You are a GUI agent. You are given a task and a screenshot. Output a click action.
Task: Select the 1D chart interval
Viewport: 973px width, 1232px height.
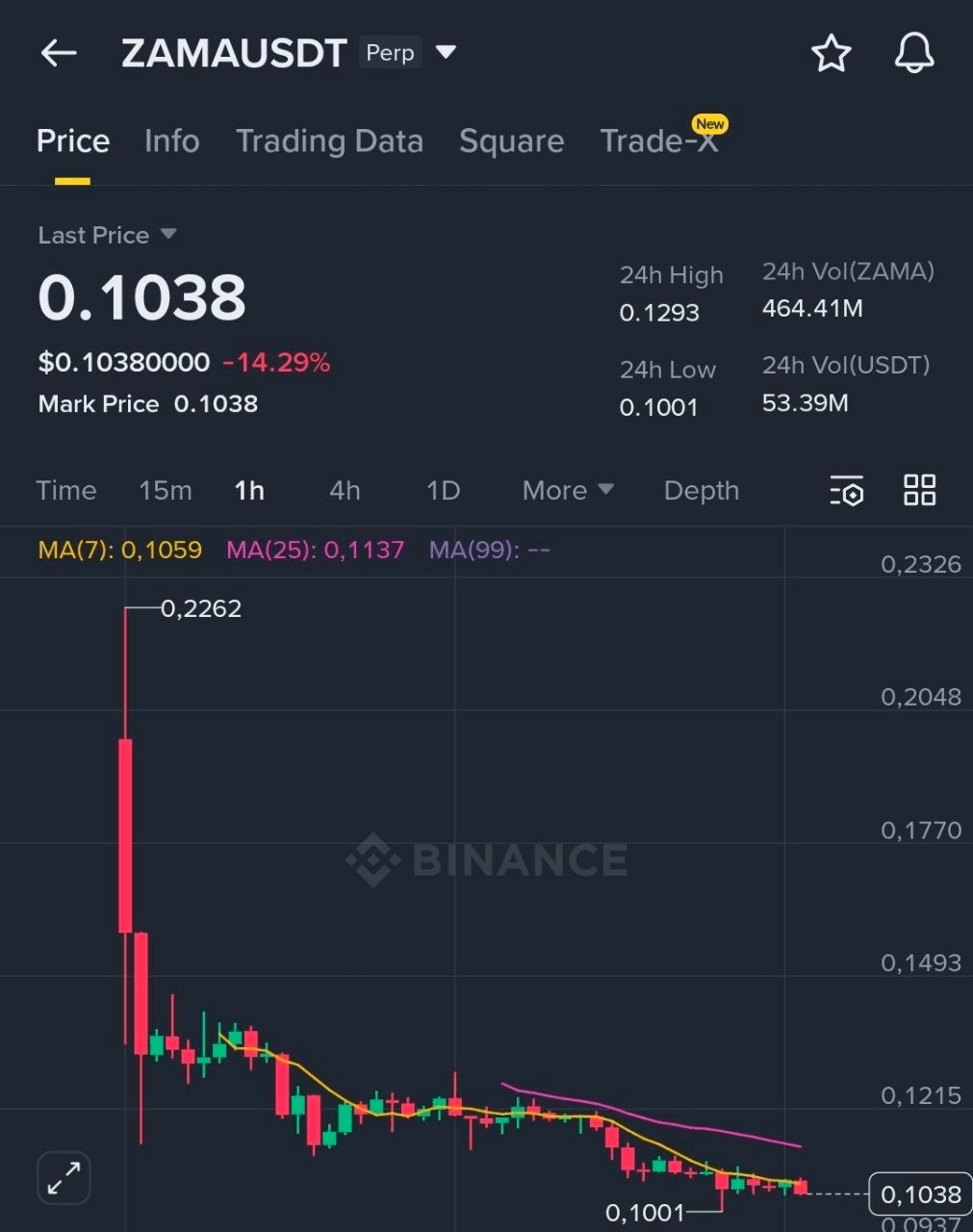tap(443, 491)
